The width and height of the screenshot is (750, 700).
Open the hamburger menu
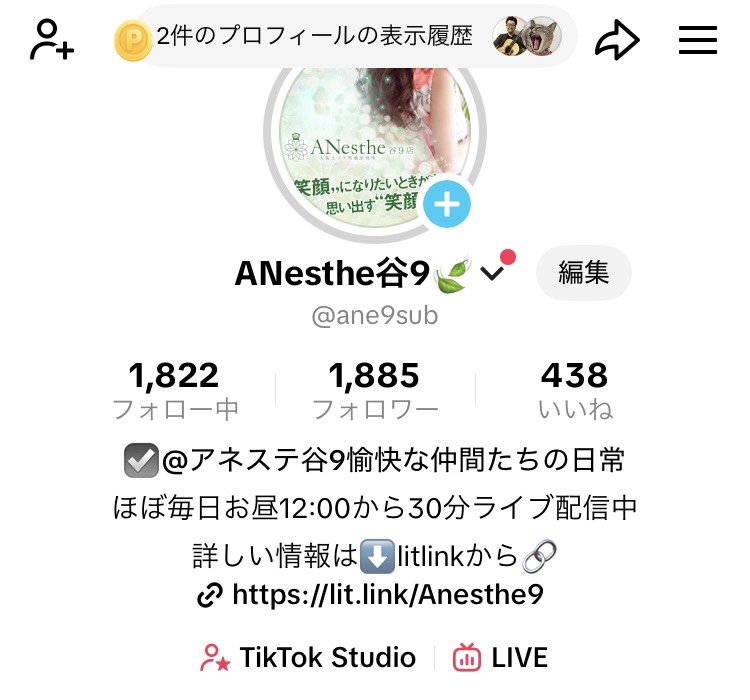(x=698, y=40)
